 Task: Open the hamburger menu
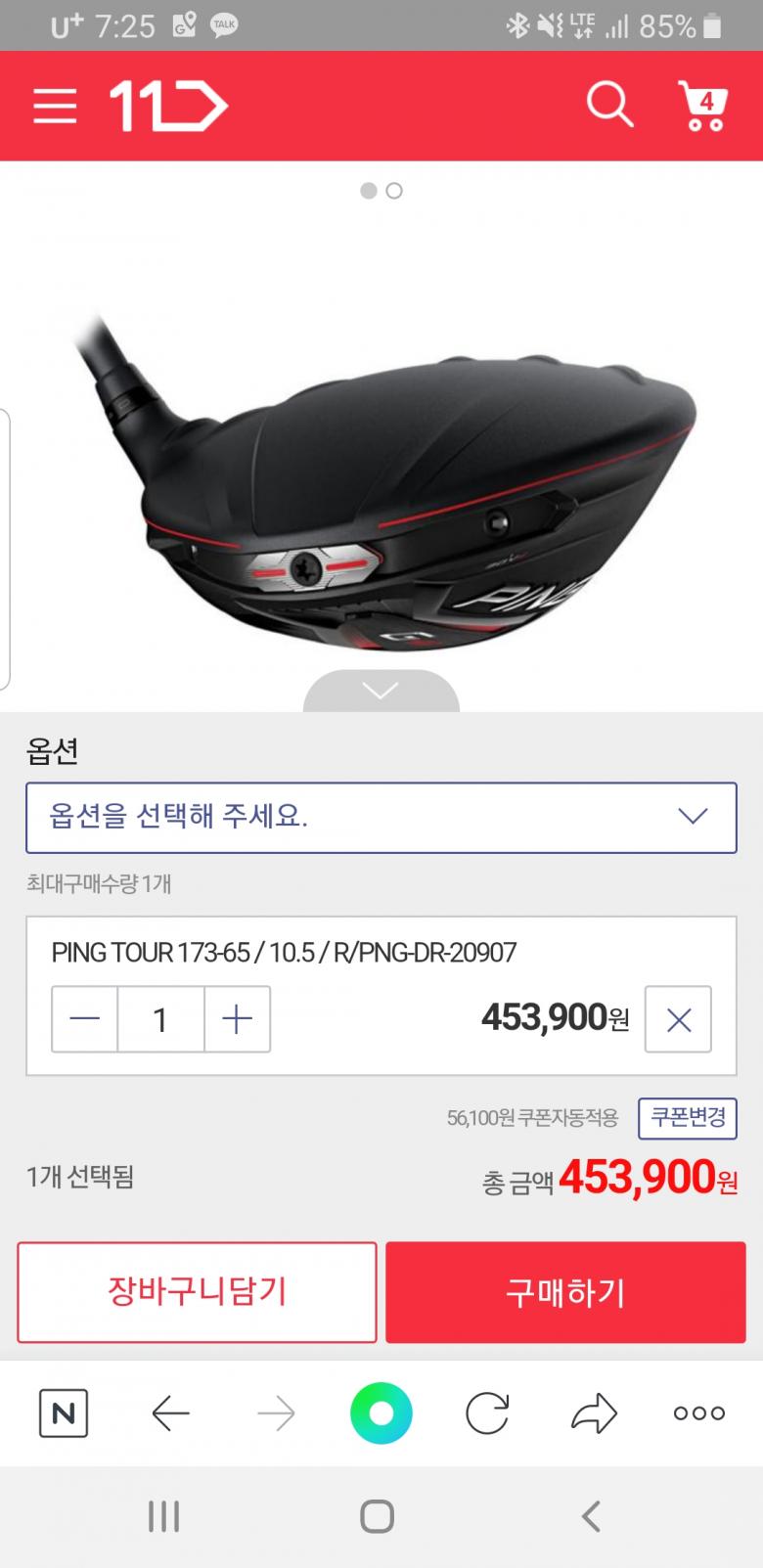[55, 106]
